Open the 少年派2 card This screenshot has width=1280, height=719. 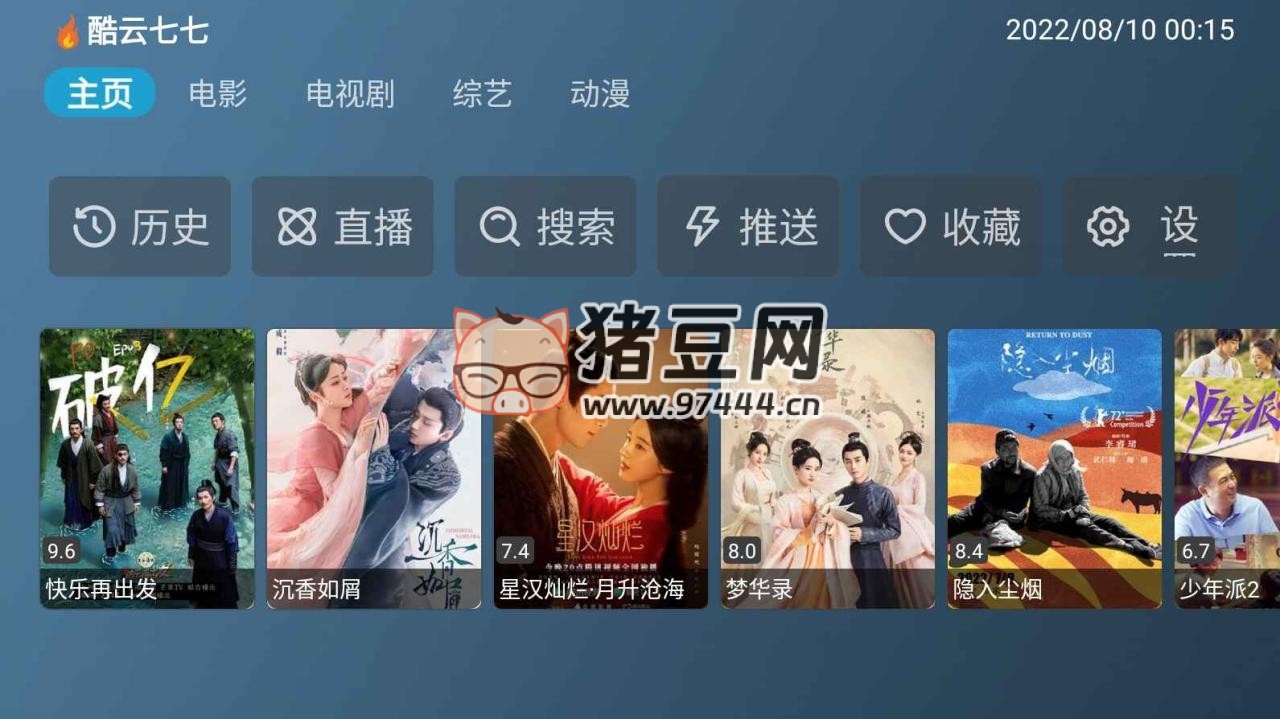tap(1228, 468)
